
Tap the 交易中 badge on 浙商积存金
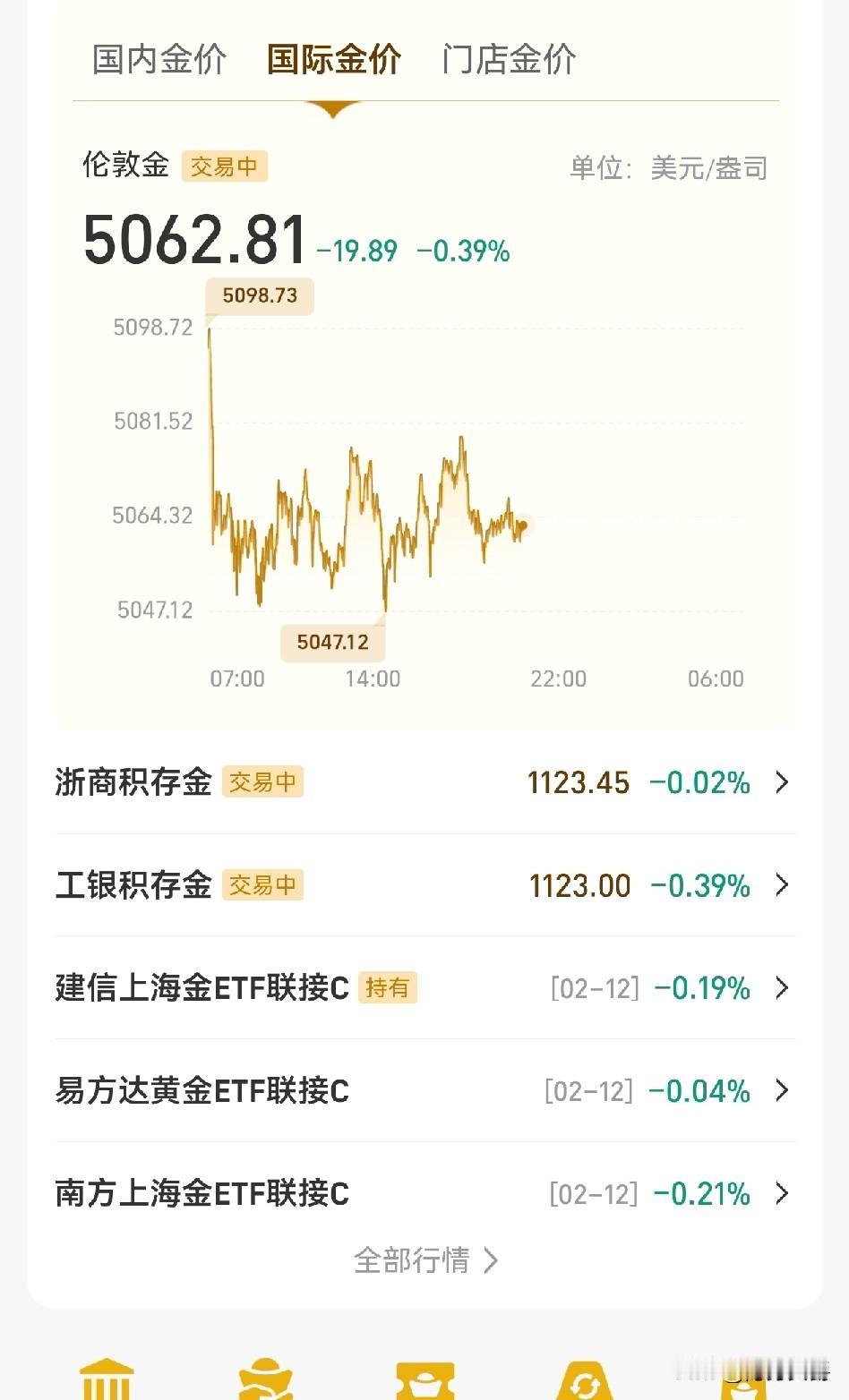262,781
